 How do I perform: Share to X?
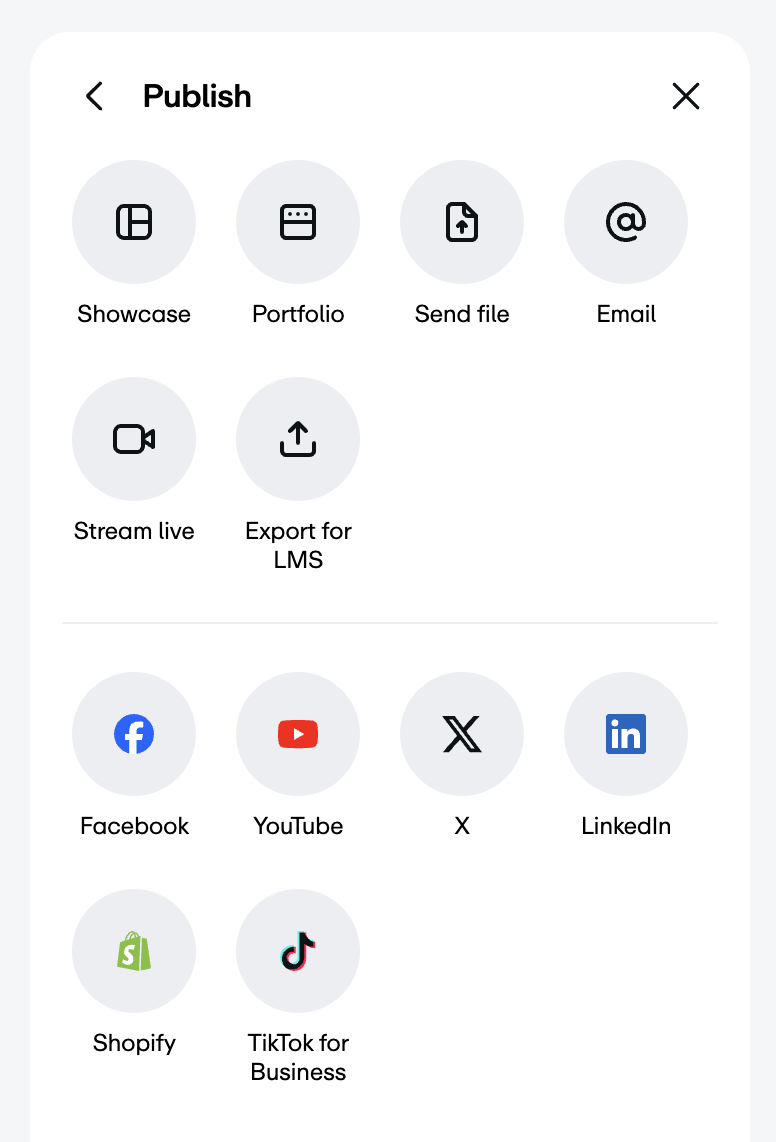point(462,734)
